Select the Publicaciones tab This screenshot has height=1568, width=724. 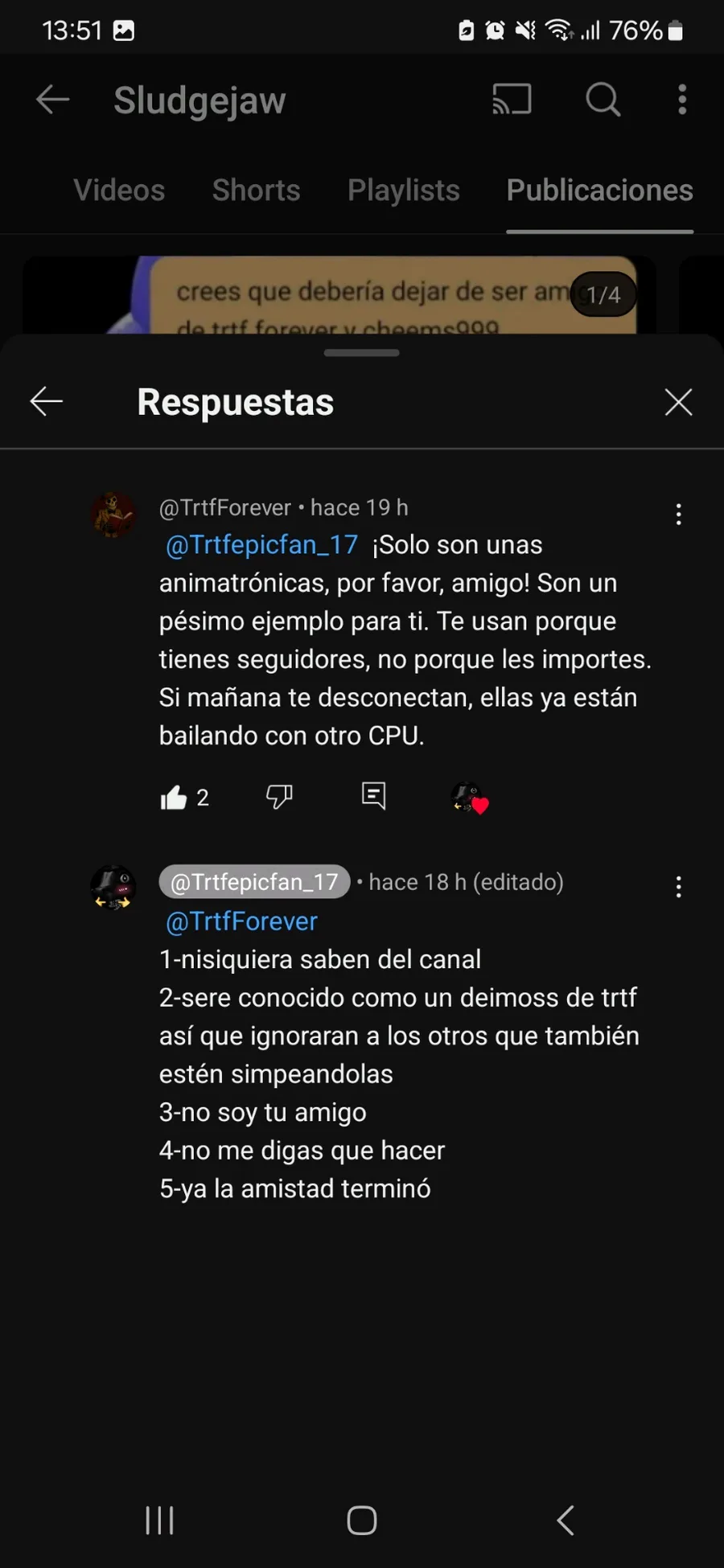tap(599, 191)
